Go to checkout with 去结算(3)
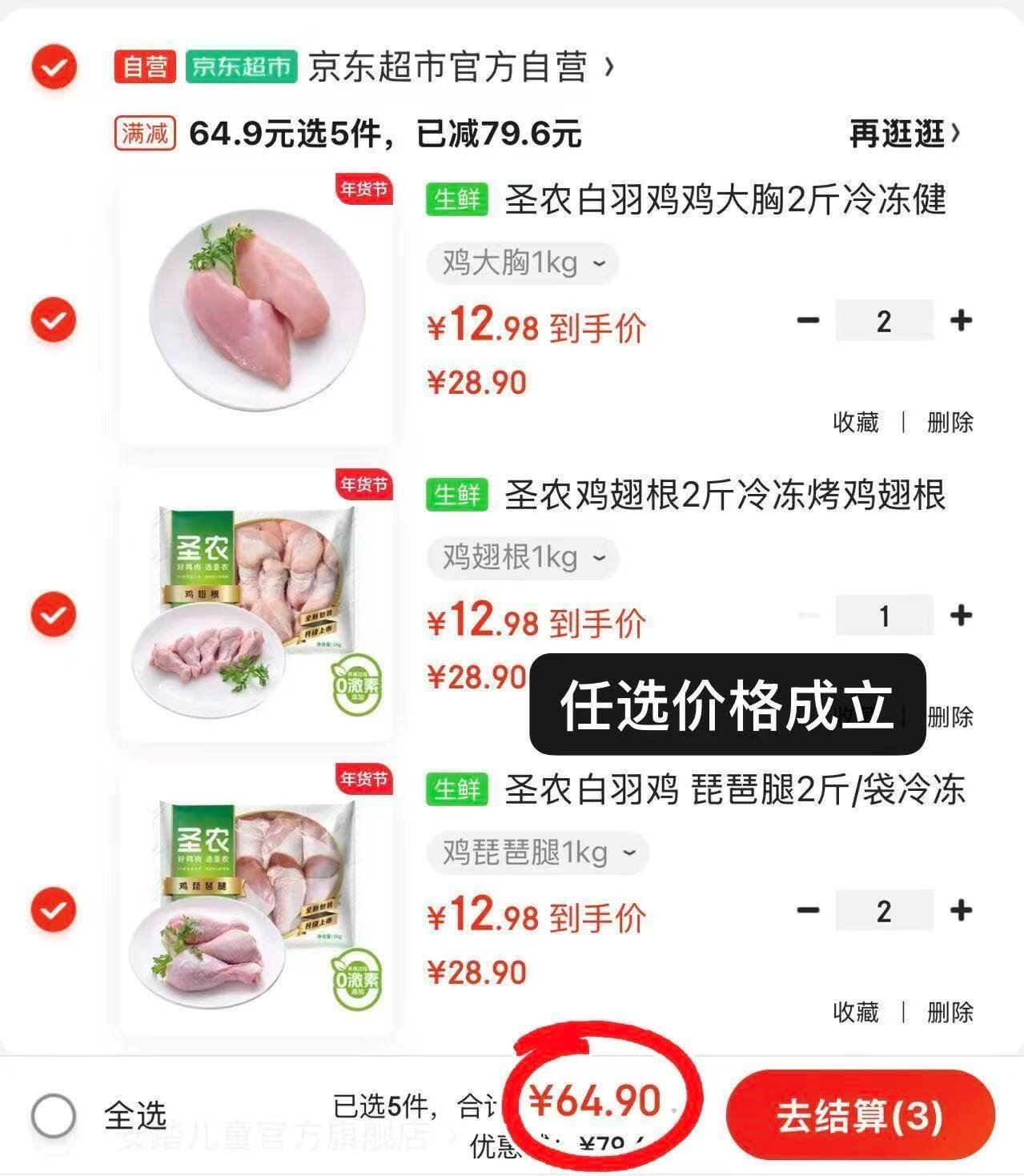 (860, 1115)
